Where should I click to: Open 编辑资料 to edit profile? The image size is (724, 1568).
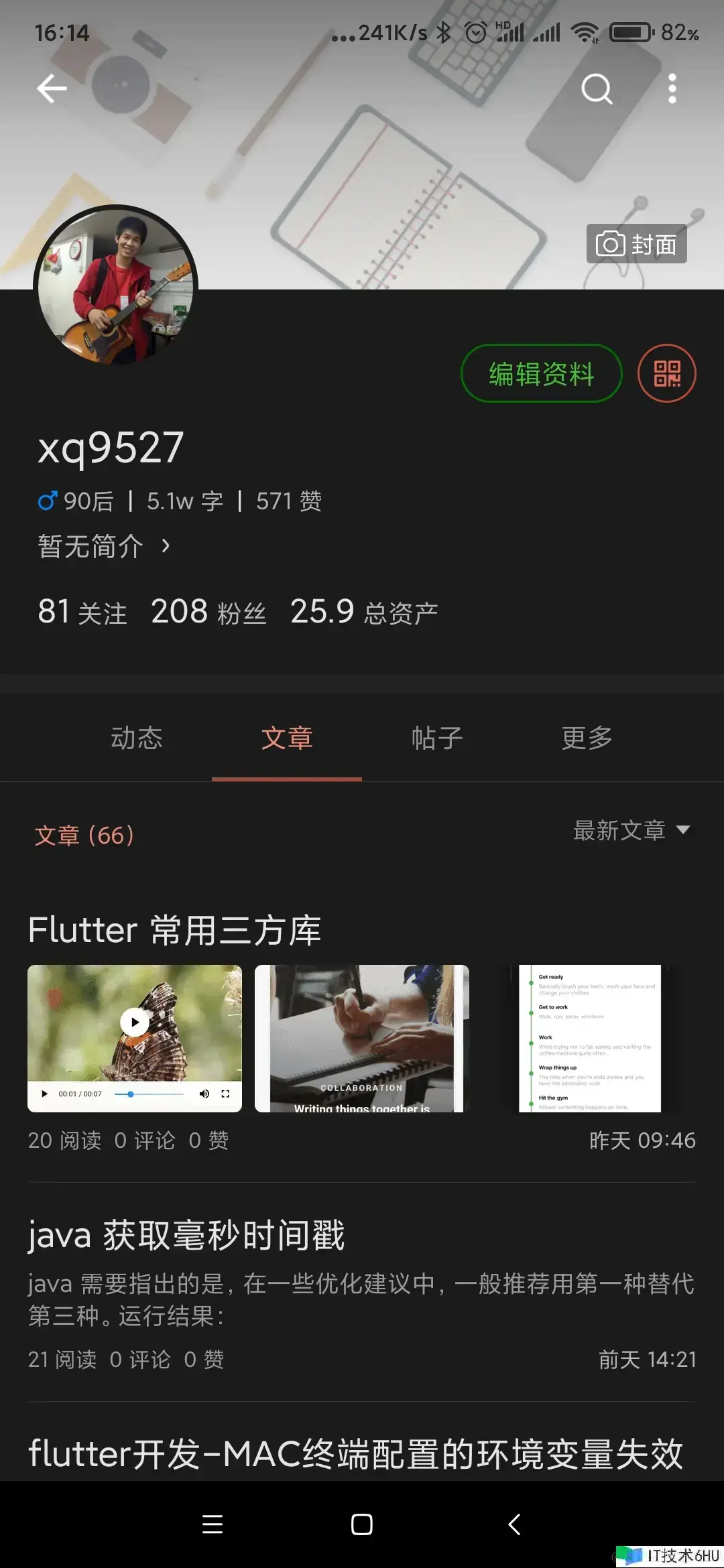pos(541,373)
